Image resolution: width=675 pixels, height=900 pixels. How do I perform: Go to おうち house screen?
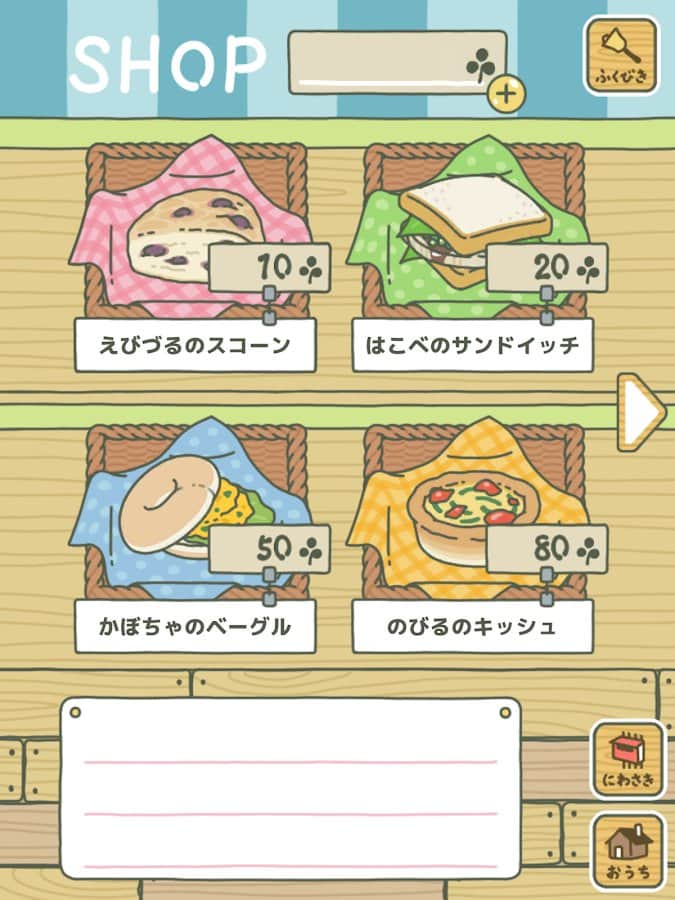(x=627, y=850)
